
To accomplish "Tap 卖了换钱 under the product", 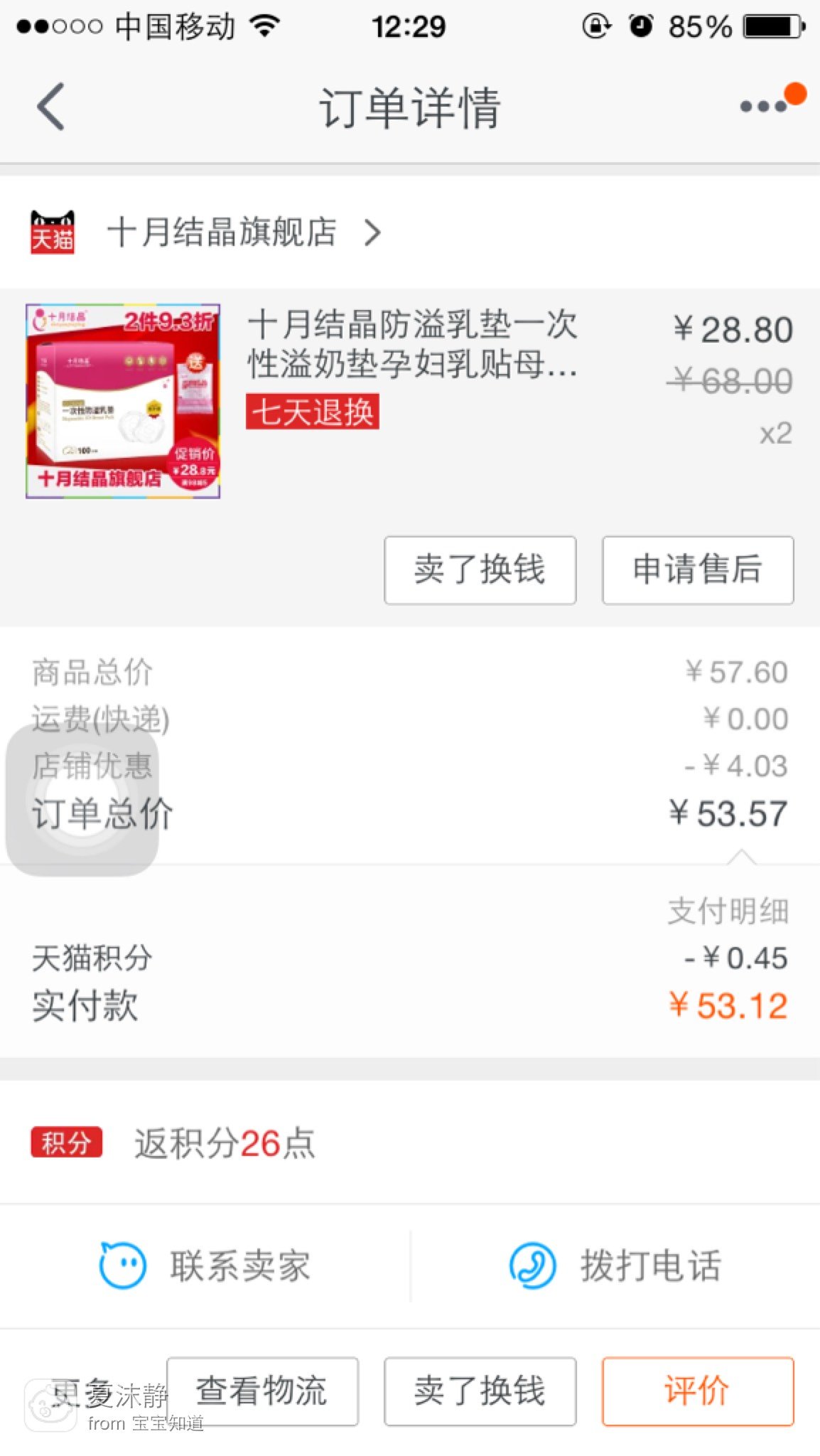I will tap(480, 570).
